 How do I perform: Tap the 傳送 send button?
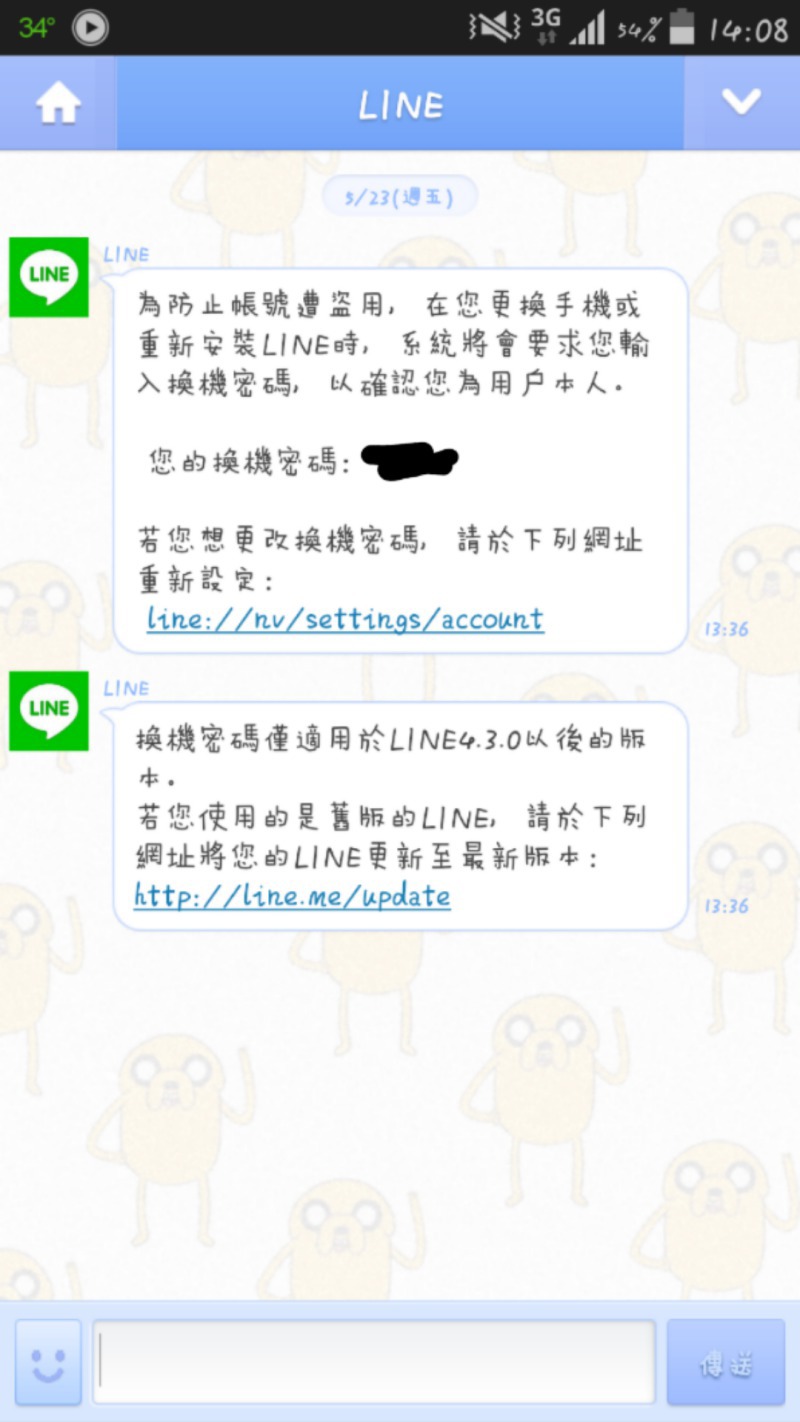(726, 1362)
